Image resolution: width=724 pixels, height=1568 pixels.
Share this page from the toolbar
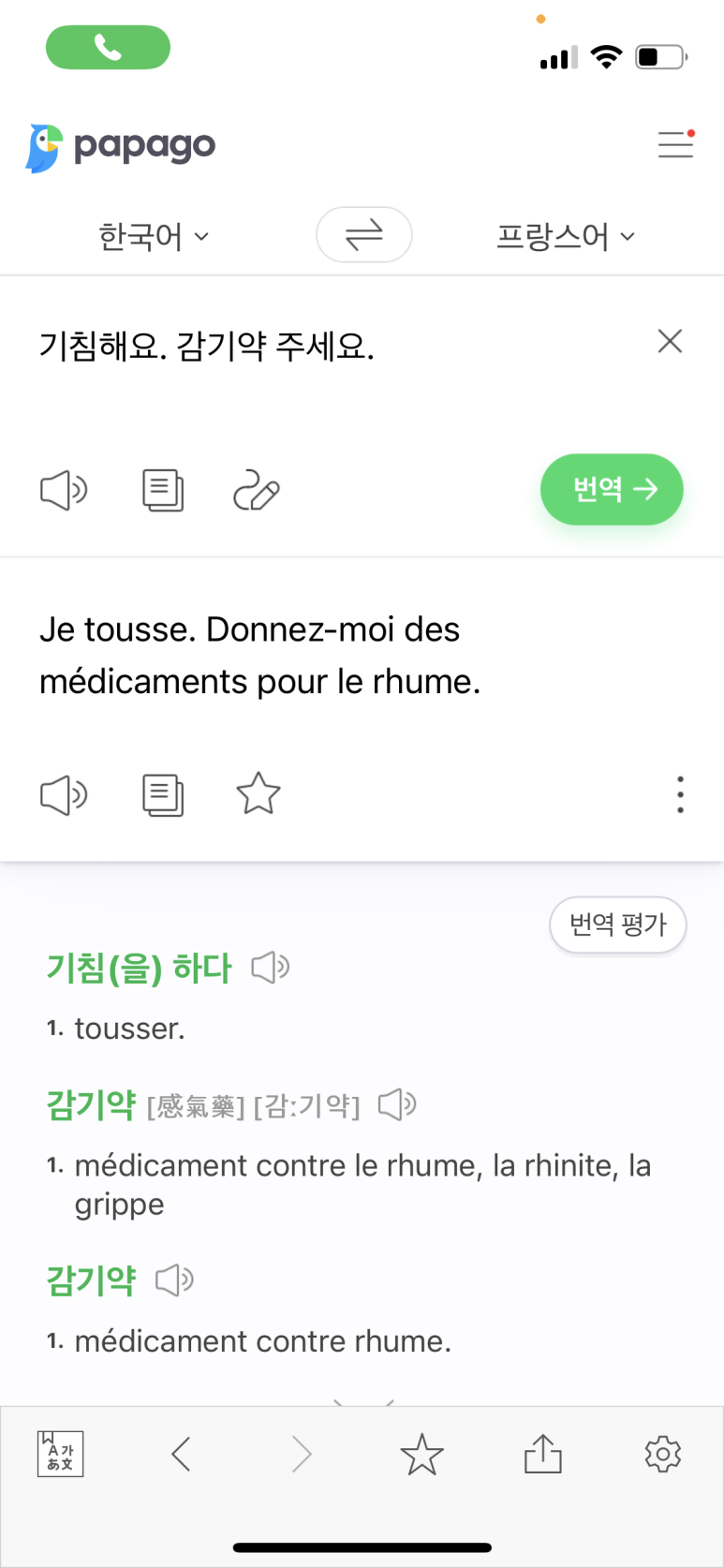542,1454
